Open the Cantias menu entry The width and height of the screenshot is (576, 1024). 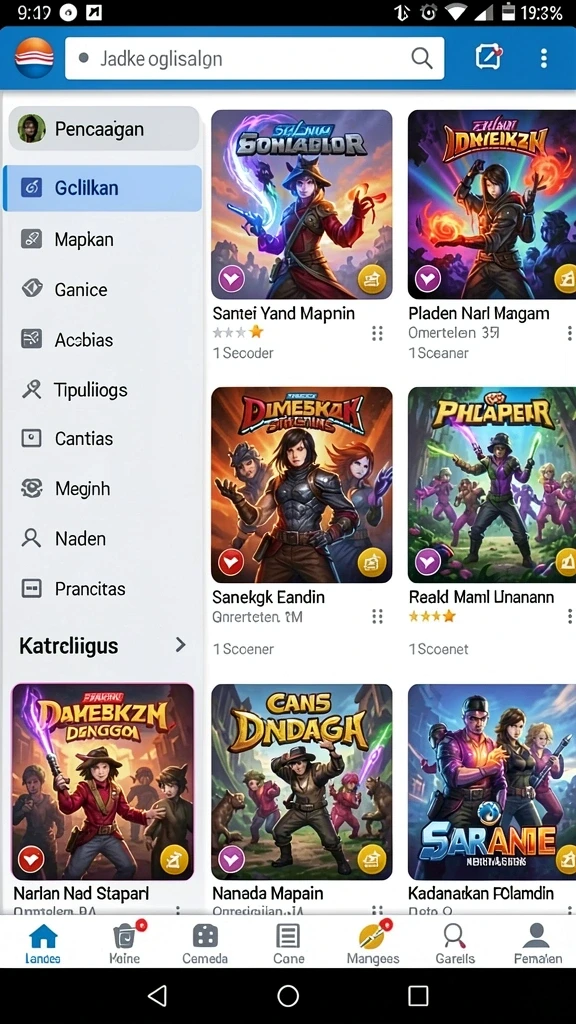point(102,438)
